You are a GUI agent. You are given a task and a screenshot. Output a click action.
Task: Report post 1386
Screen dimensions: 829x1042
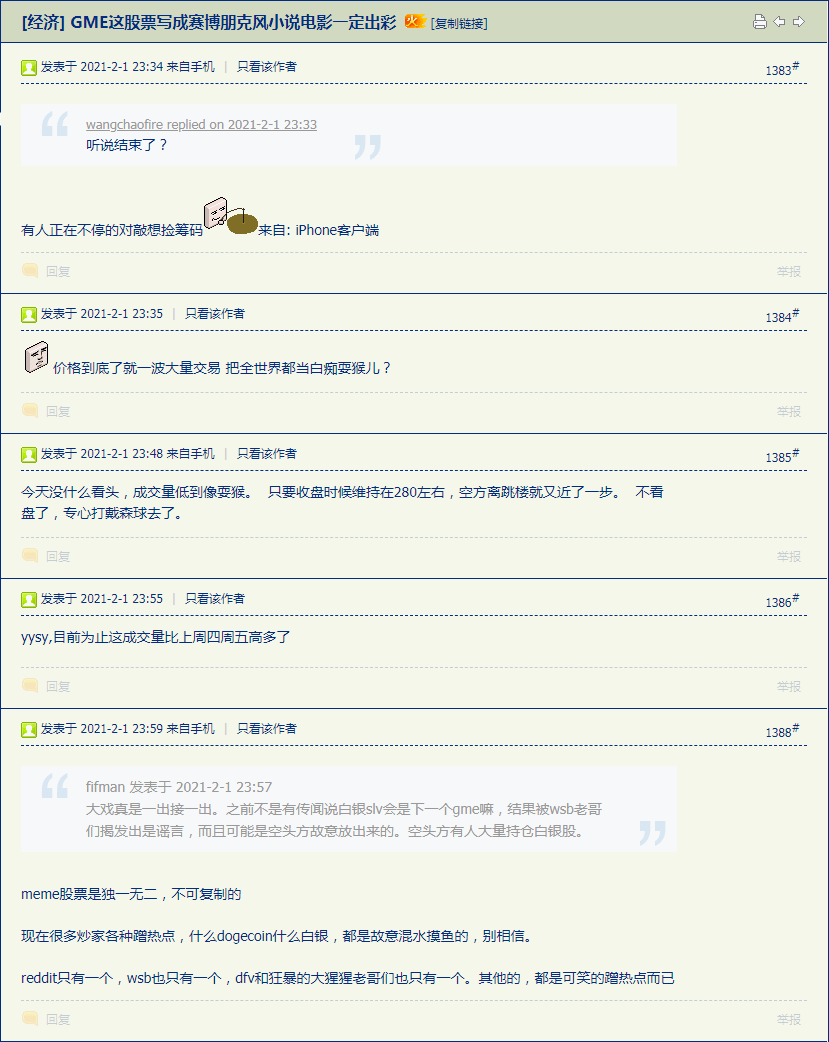pos(789,686)
